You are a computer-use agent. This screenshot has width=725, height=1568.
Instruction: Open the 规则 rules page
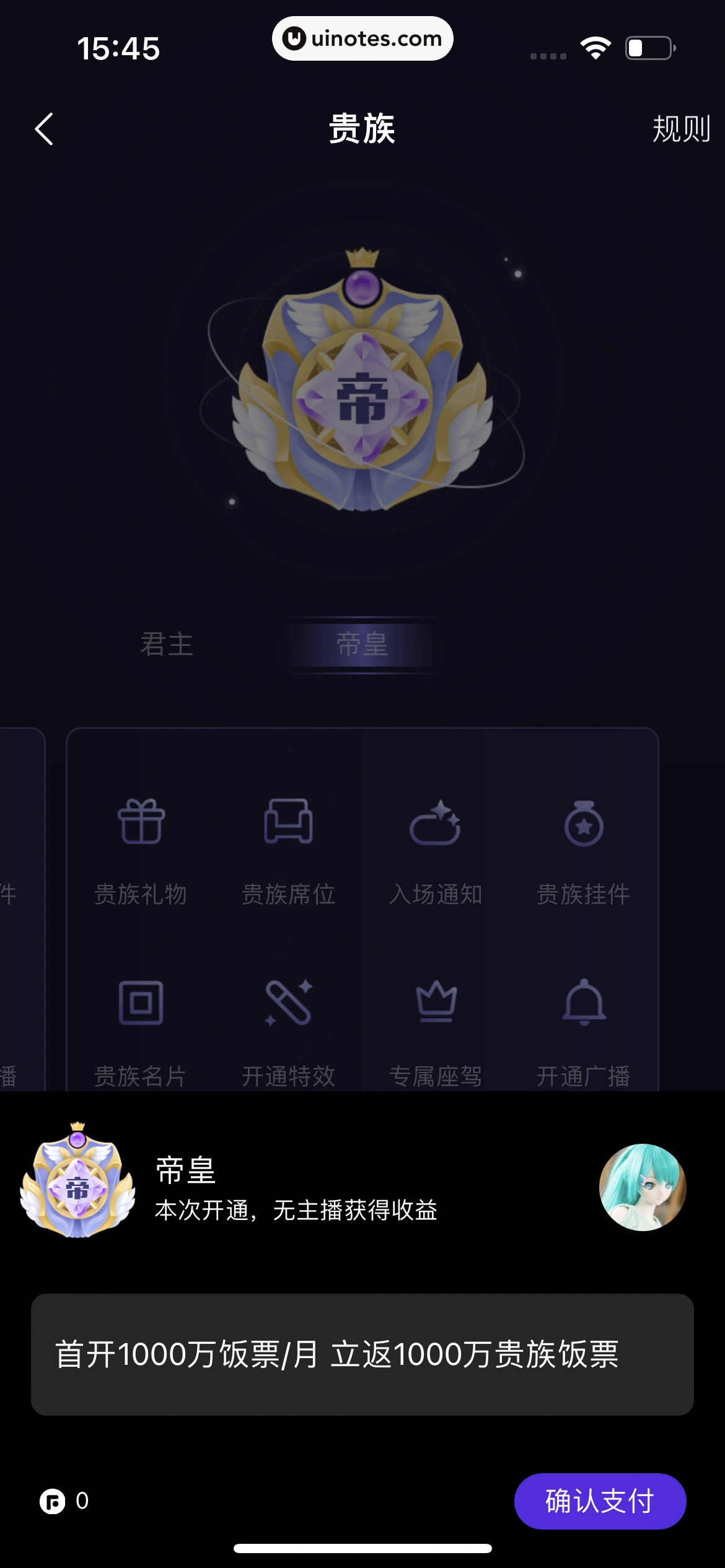(x=680, y=129)
